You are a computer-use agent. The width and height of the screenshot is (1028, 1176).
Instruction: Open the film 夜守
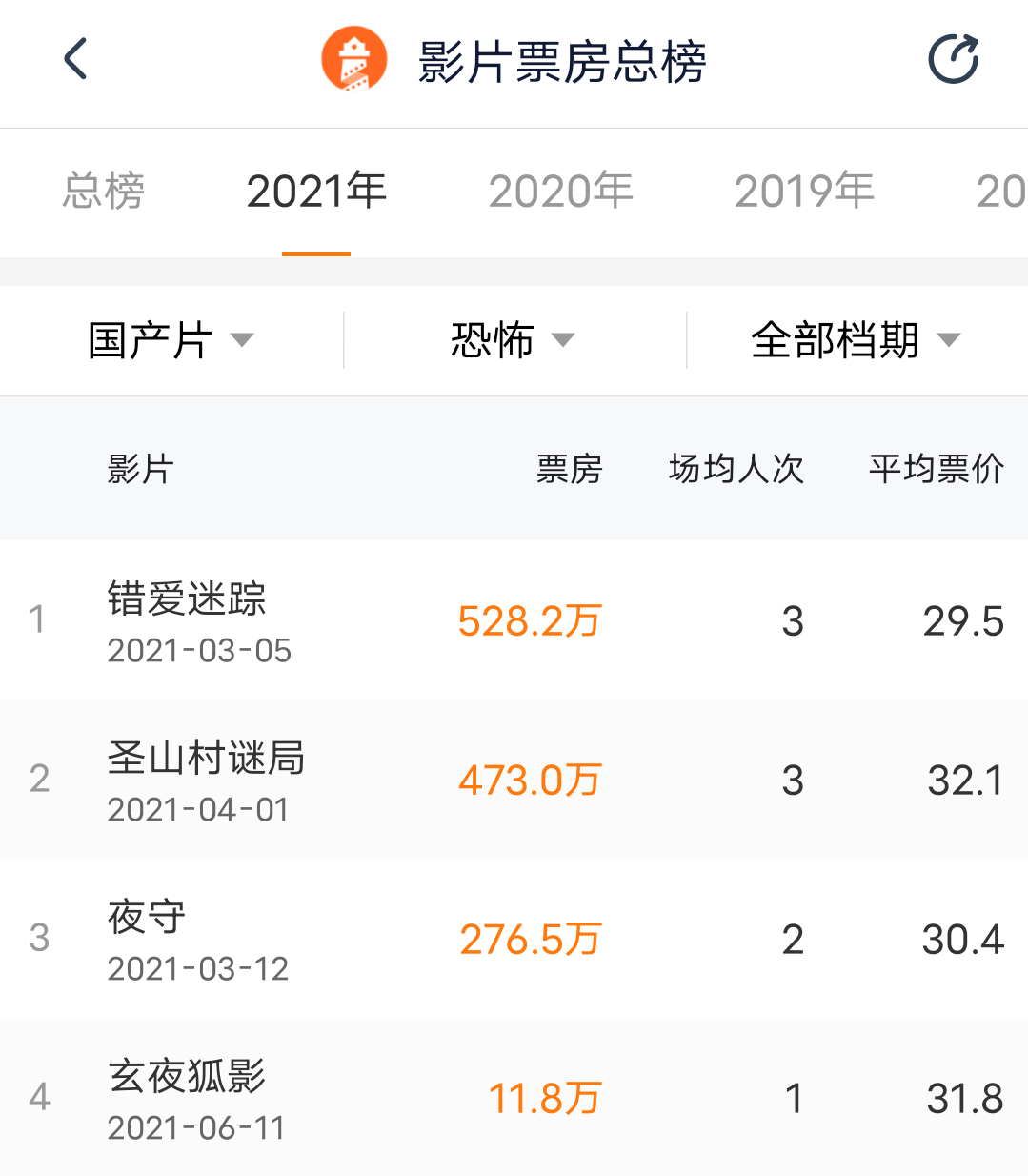(x=145, y=917)
